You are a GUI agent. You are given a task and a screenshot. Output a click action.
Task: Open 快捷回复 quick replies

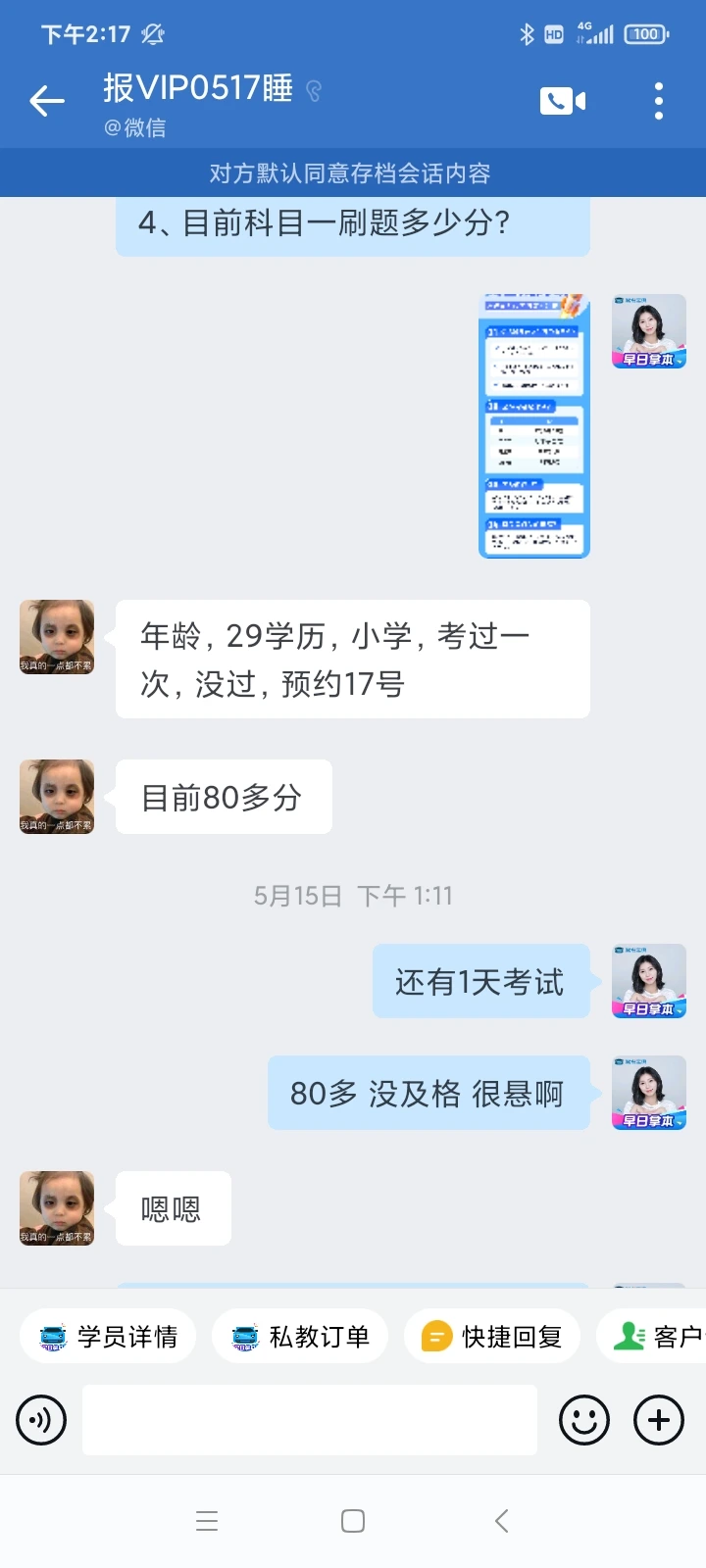(x=492, y=1337)
